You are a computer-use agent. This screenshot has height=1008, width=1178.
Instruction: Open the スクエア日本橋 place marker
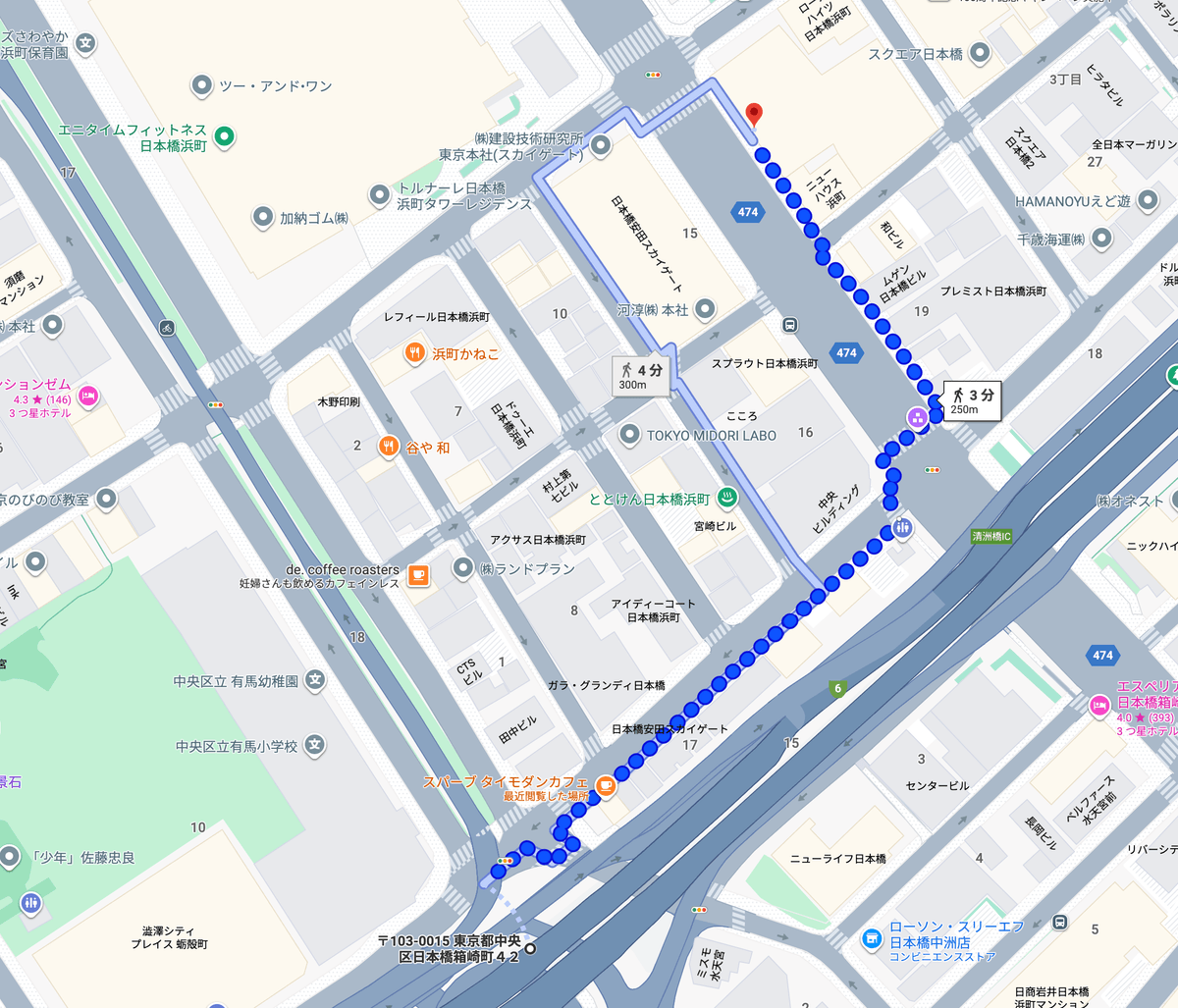(981, 54)
